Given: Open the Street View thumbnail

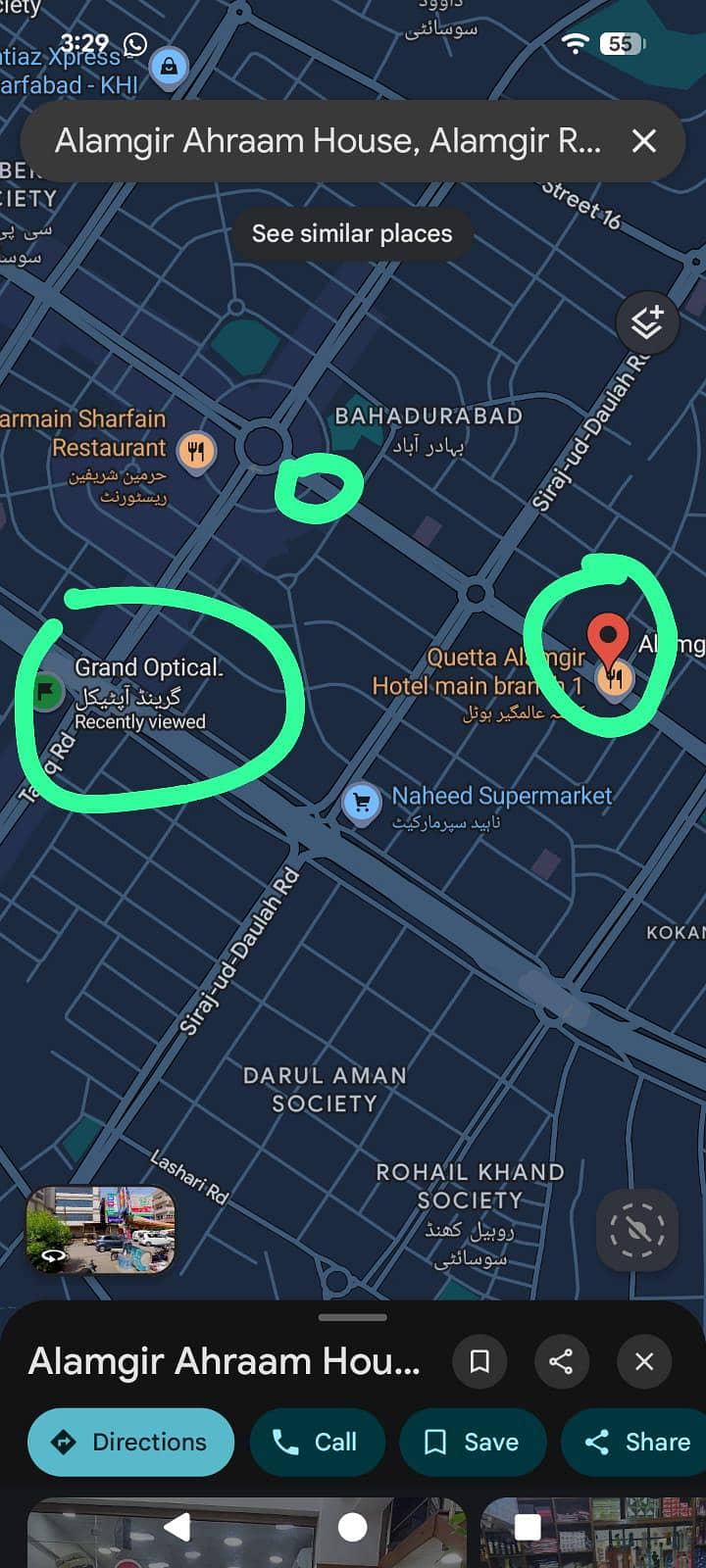Looking at the screenshot, I should [x=100, y=1230].
